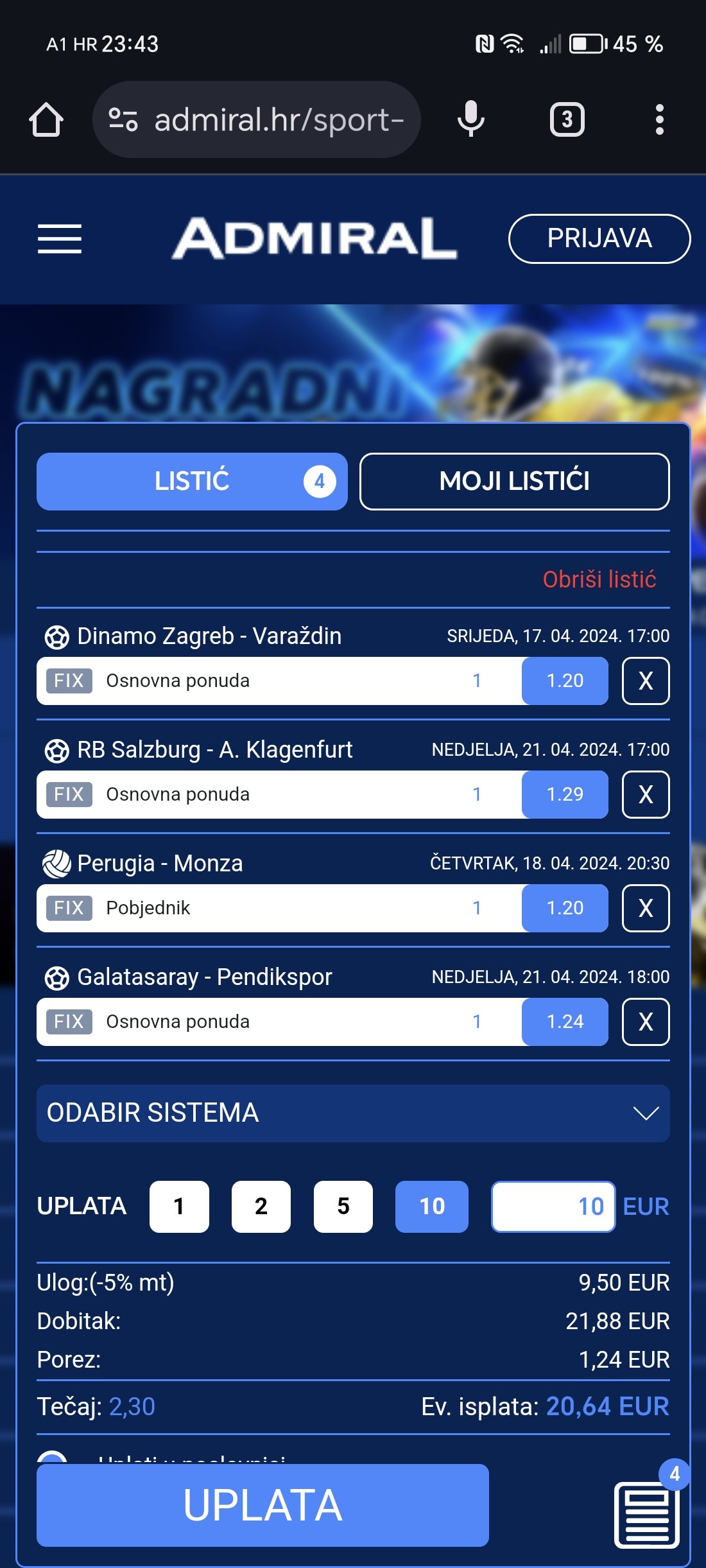The width and height of the screenshot is (706, 1568).
Task: Set the stake to 2 EUR
Action: tap(261, 1206)
